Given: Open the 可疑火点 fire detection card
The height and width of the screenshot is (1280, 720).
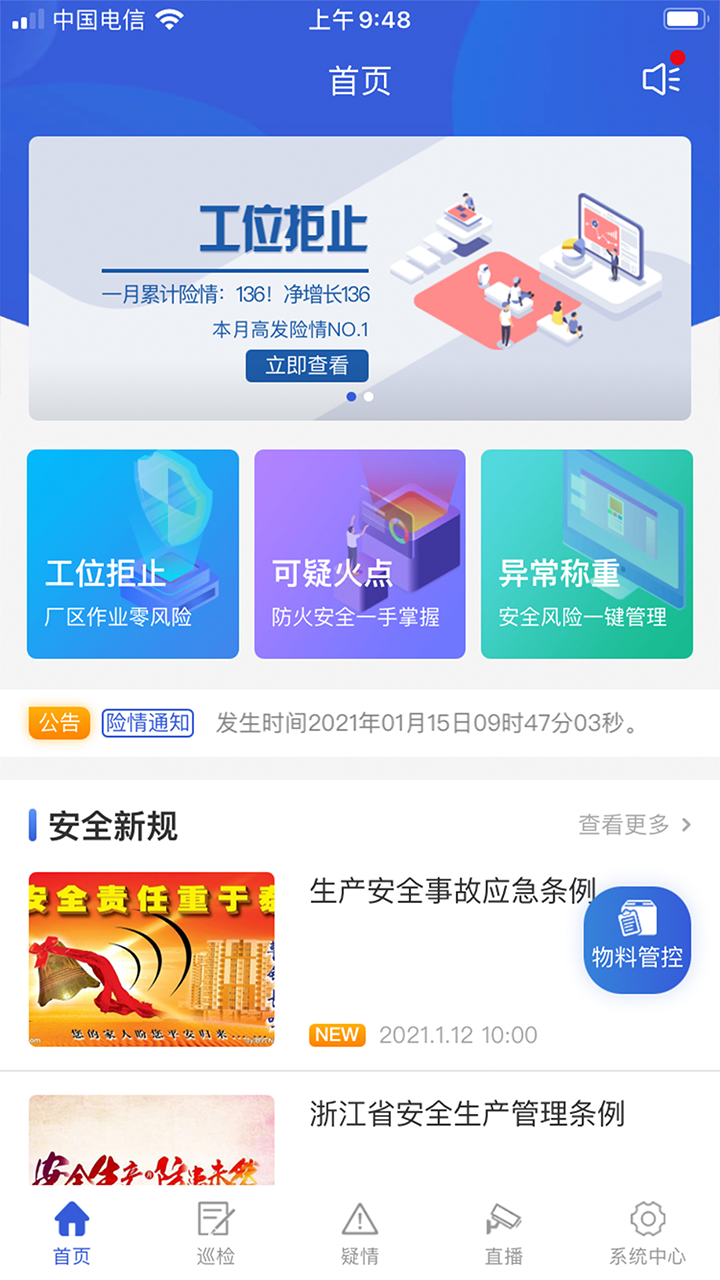Looking at the screenshot, I should [359, 555].
